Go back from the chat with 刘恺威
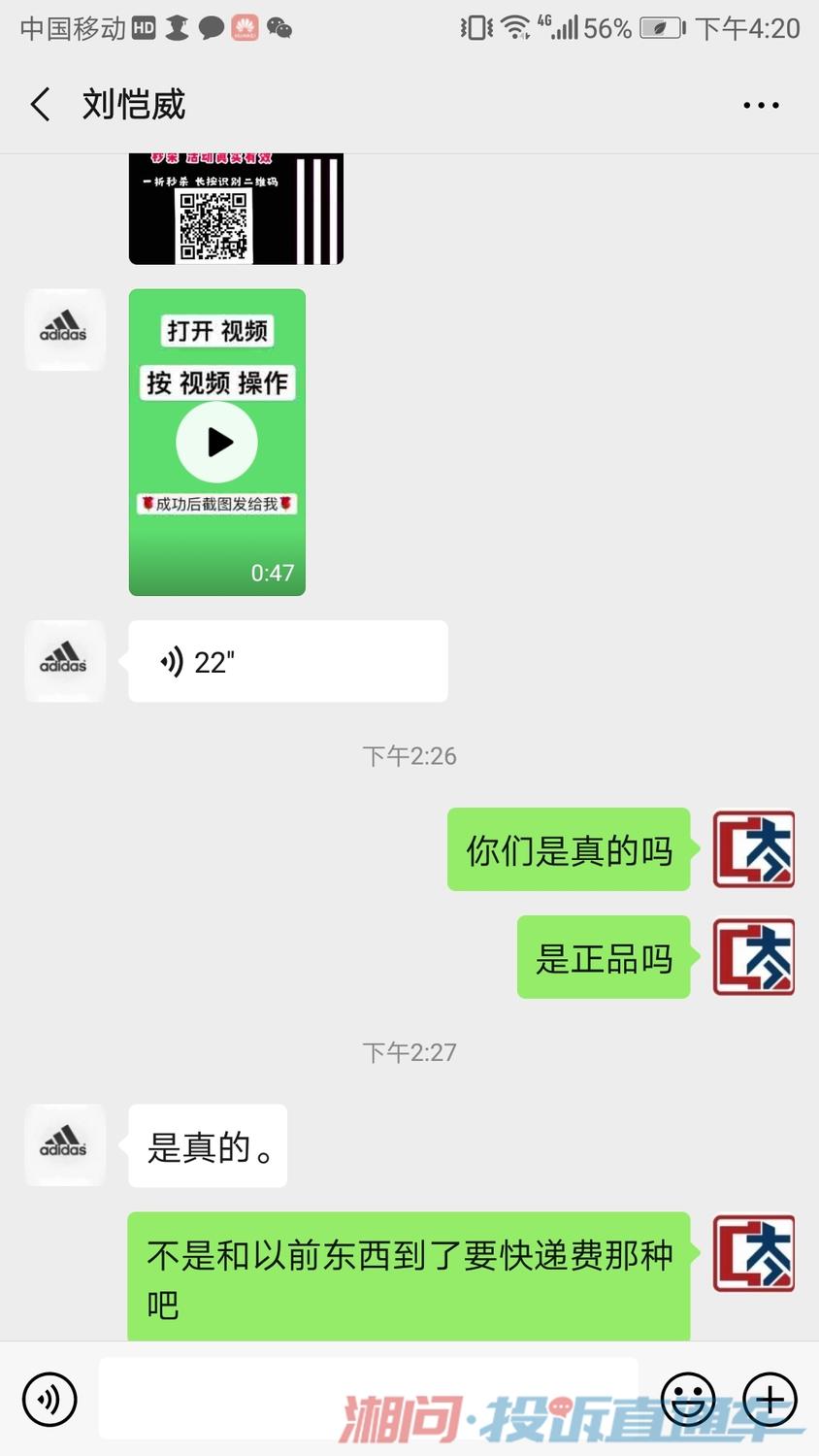Screen dimensions: 819x1456 tap(41, 105)
